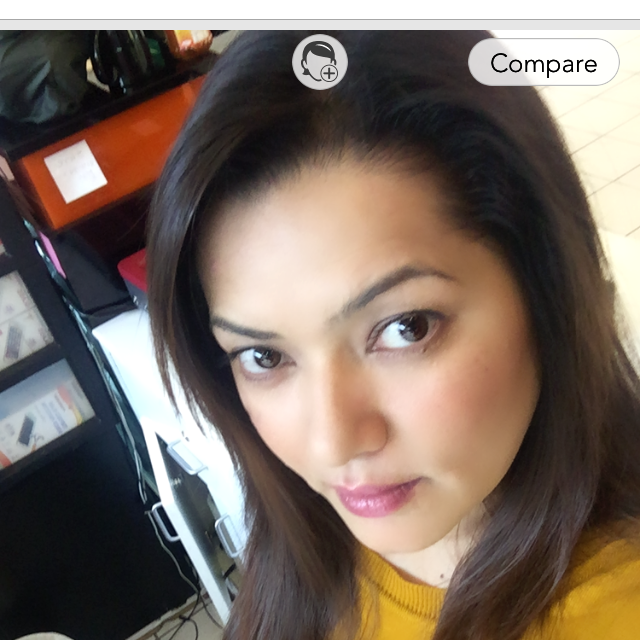The width and height of the screenshot is (640, 640).
Task: Tap the Compare button
Action: tap(543, 63)
